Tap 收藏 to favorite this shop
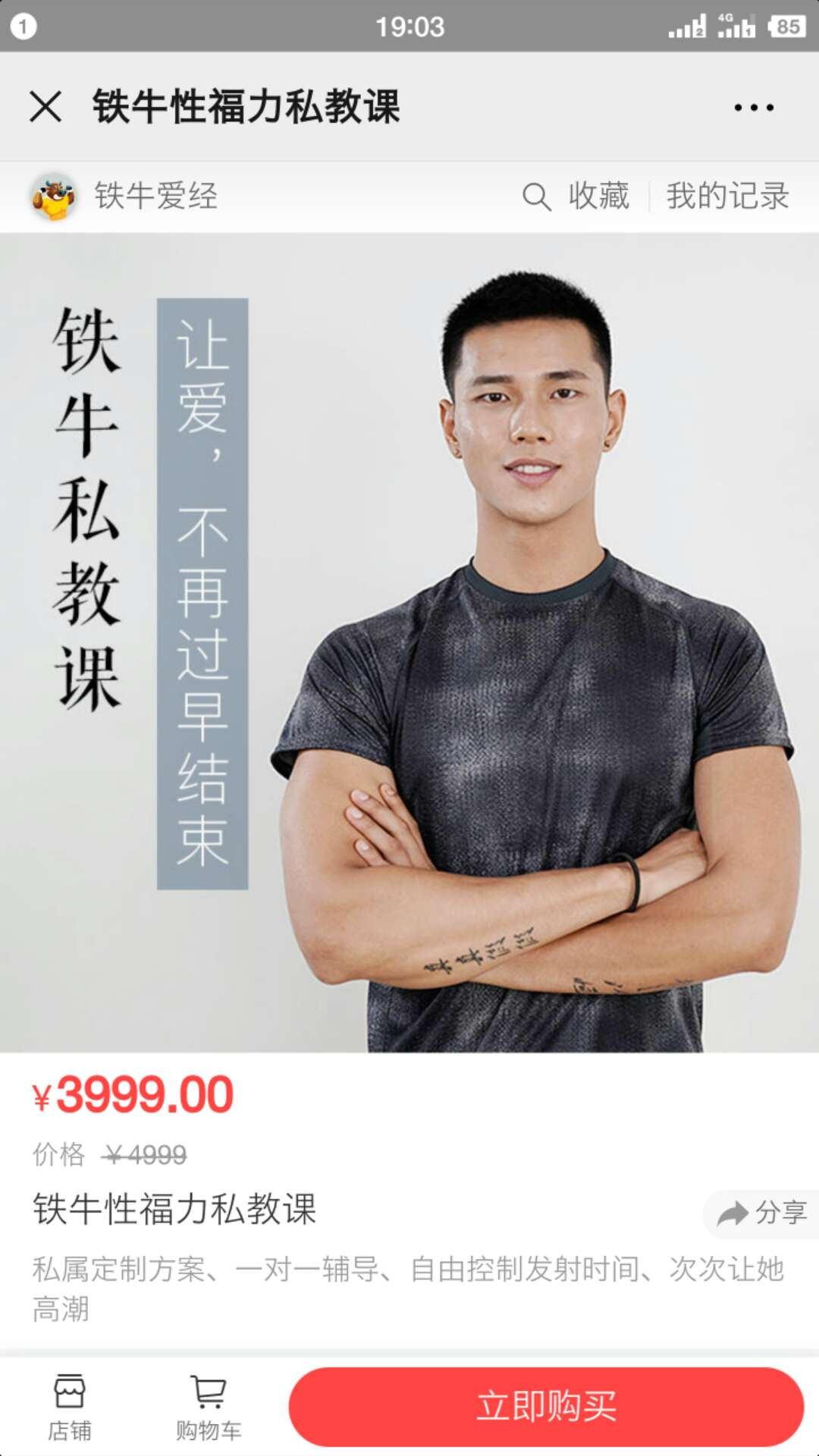Image resolution: width=819 pixels, height=1456 pixels. 598,196
